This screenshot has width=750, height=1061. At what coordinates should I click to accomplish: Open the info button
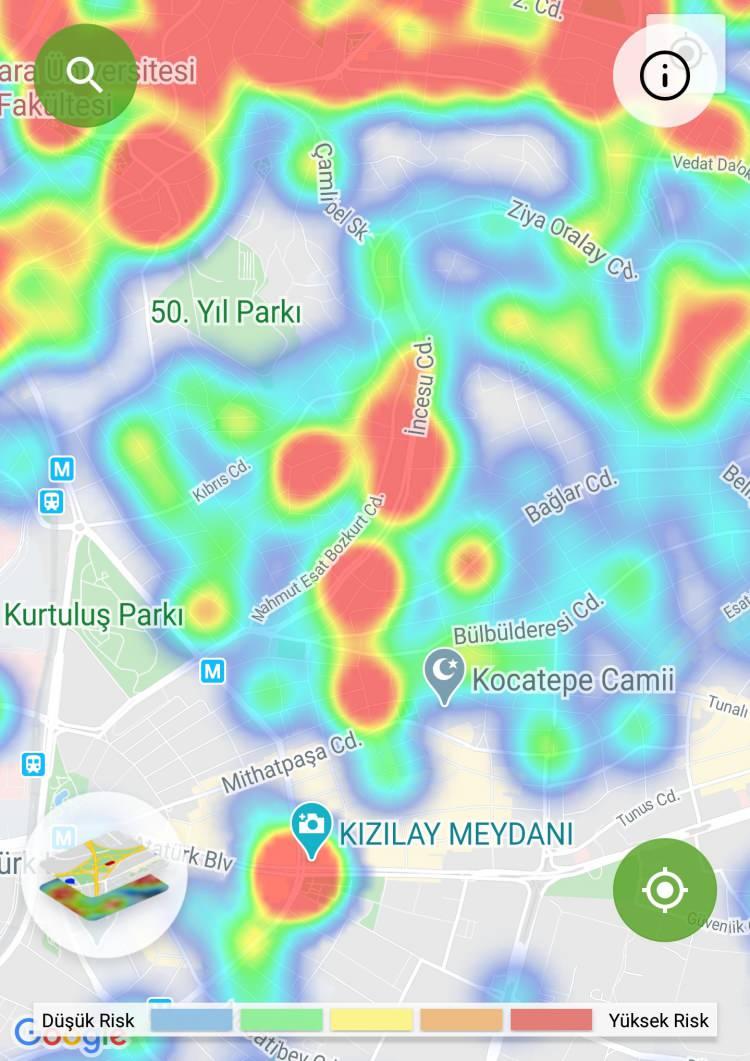click(665, 75)
